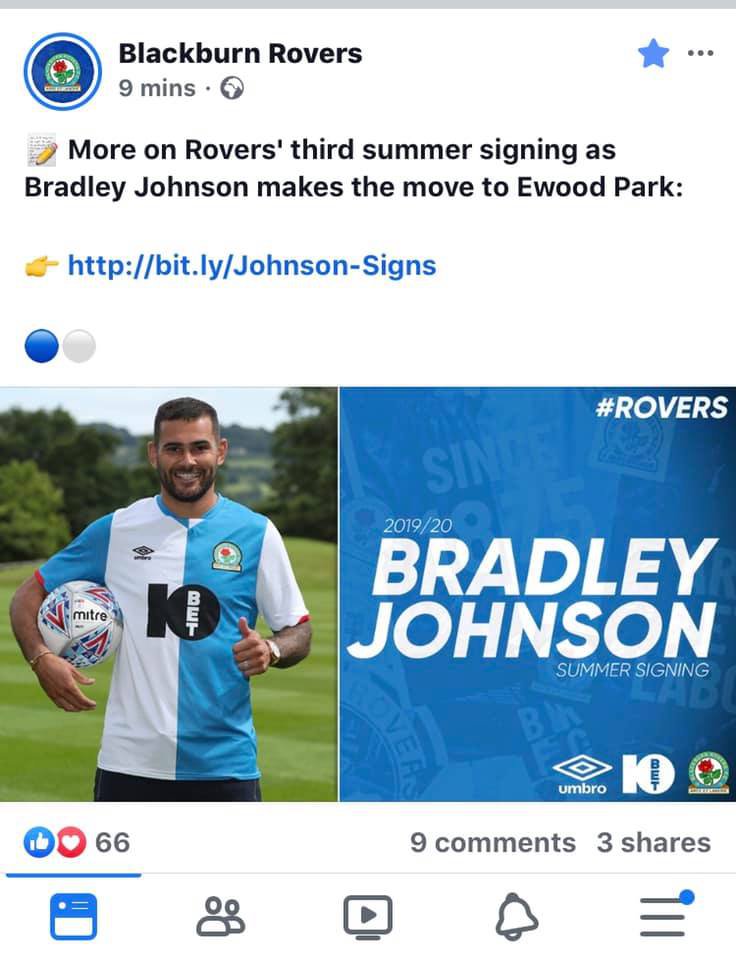Tap the blue favorite star icon
Viewport: 736px width, 960px height.
coord(653,54)
